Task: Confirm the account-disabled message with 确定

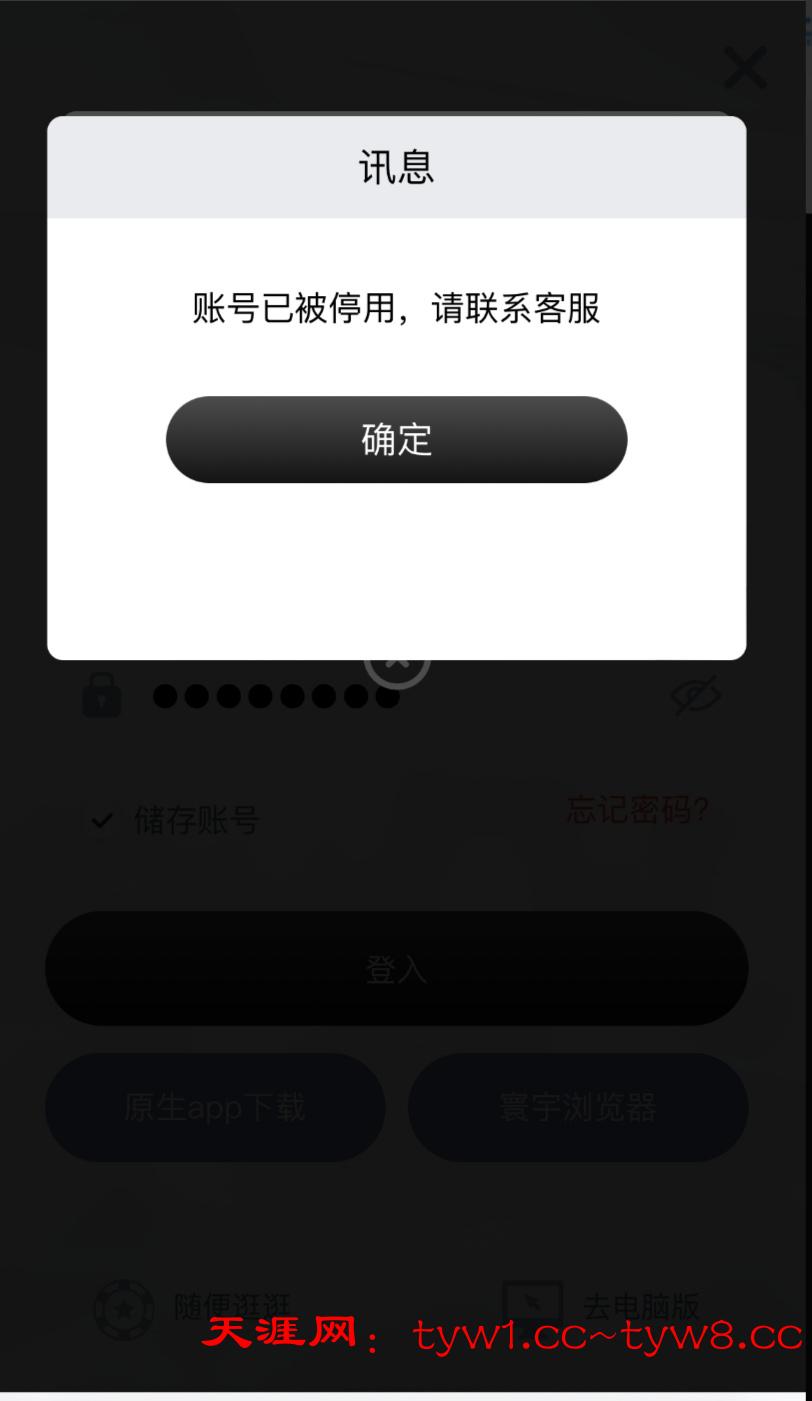Action: pyautogui.click(x=396, y=440)
